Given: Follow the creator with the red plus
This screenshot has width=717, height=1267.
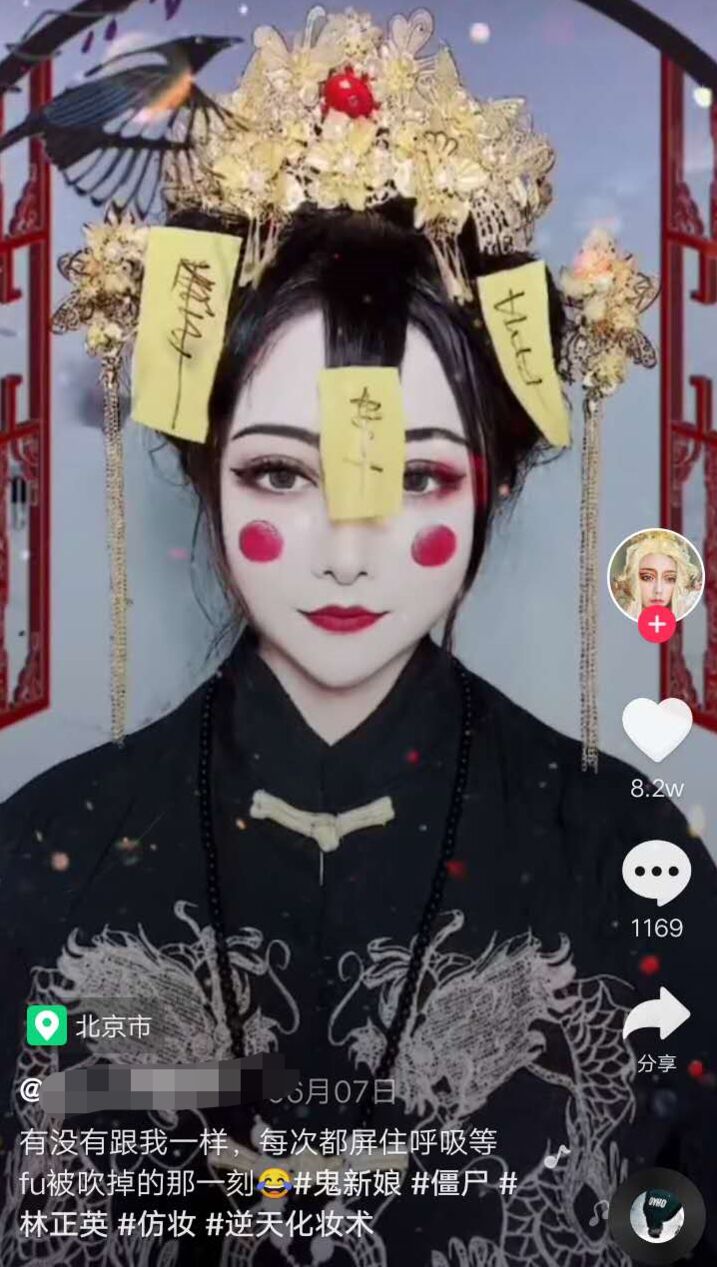Looking at the screenshot, I should coord(656,626).
